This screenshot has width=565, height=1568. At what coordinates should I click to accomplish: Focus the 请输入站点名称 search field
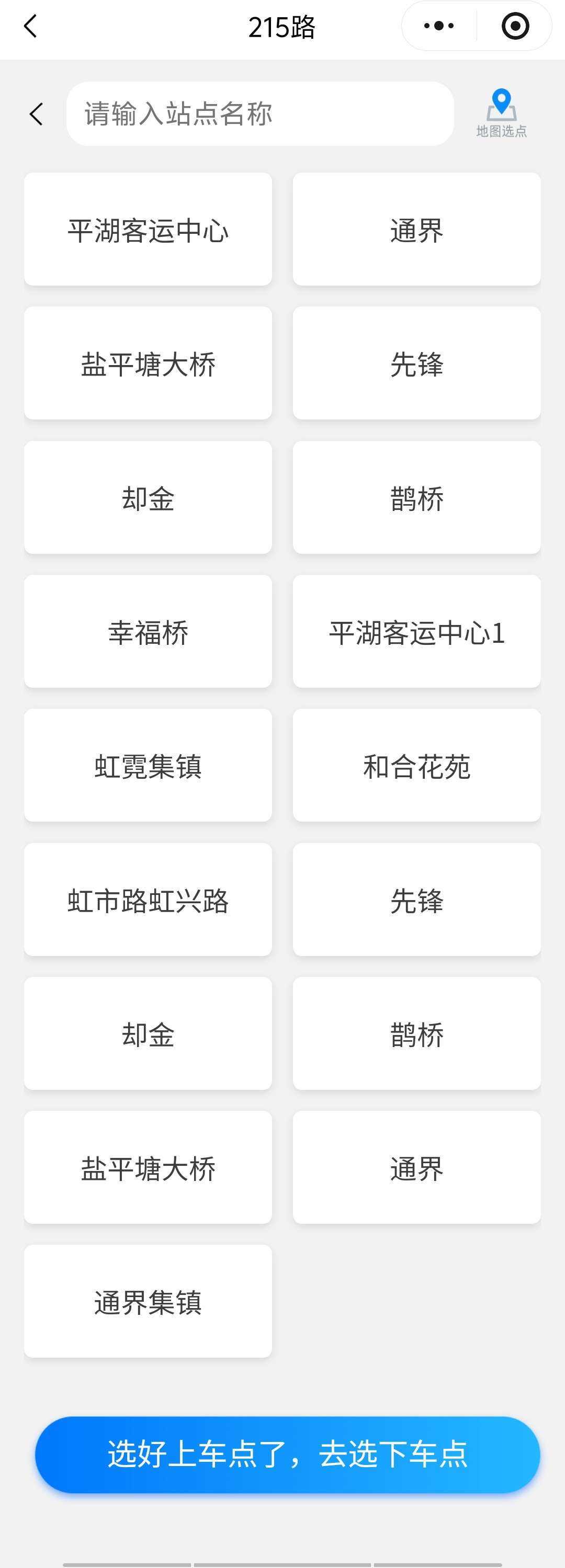[260, 114]
